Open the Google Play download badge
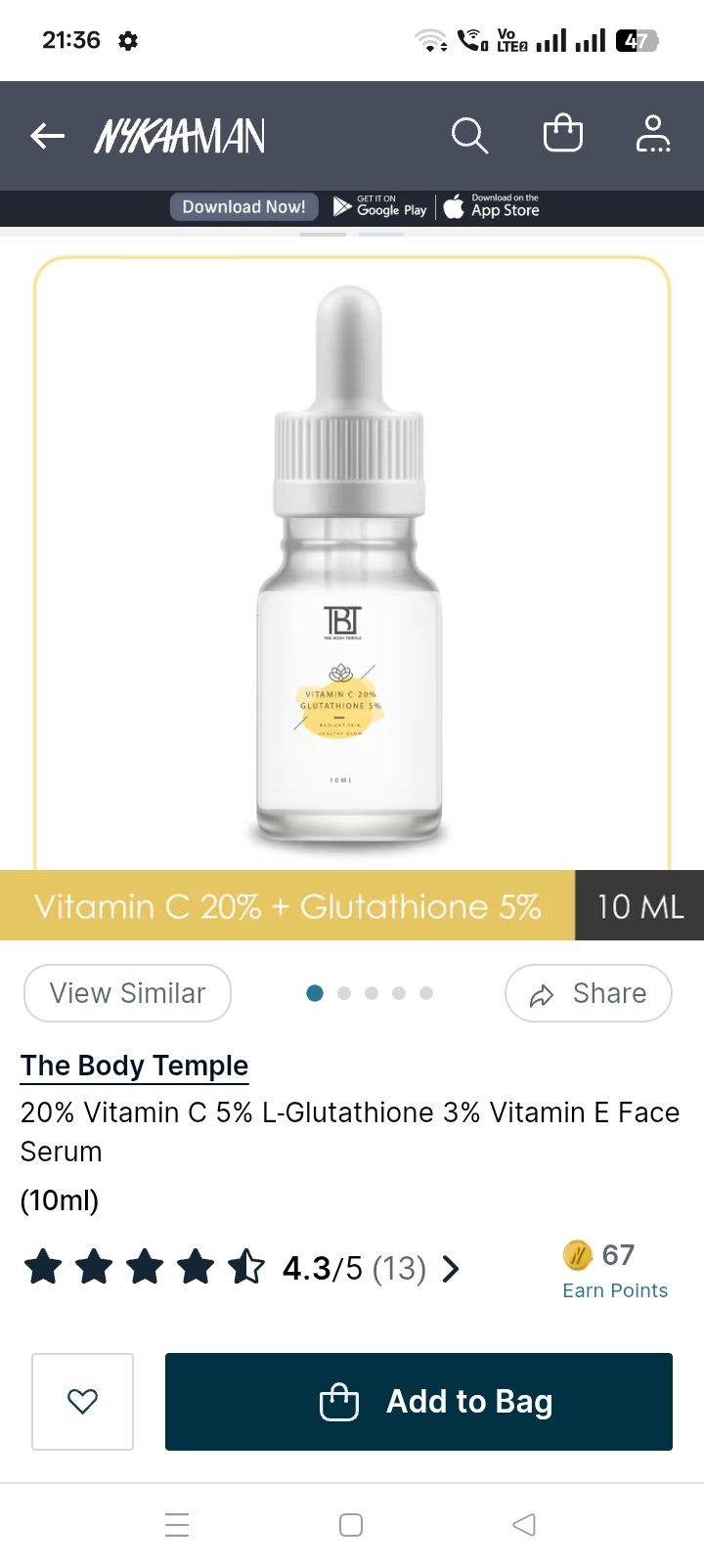The height and width of the screenshot is (1568, 704). [380, 207]
